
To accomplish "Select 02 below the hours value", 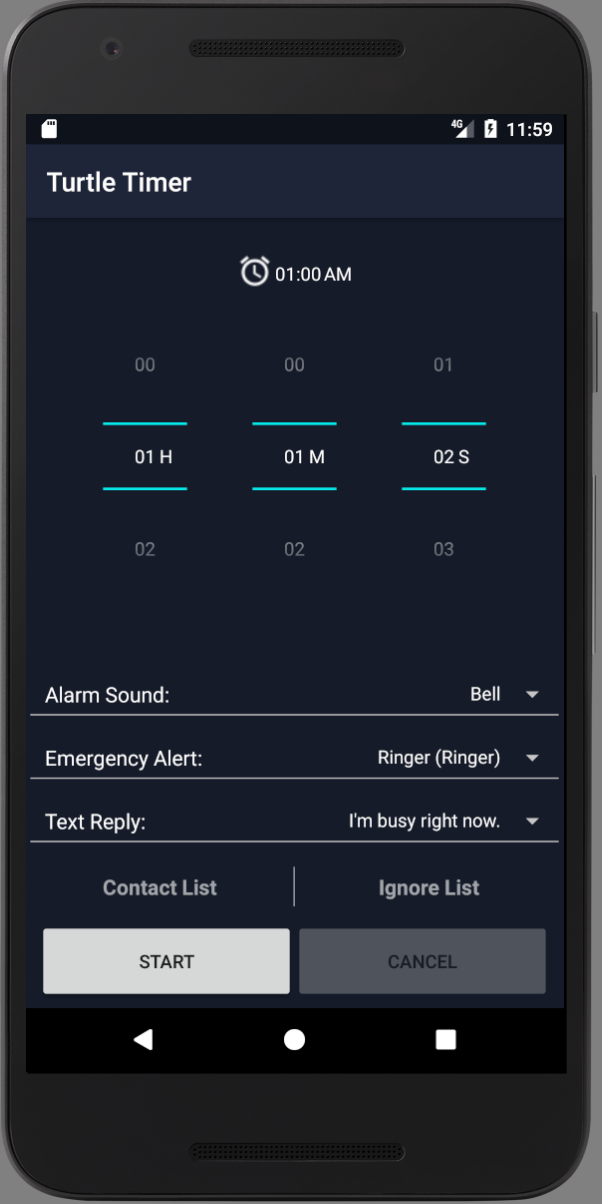I will point(145,549).
